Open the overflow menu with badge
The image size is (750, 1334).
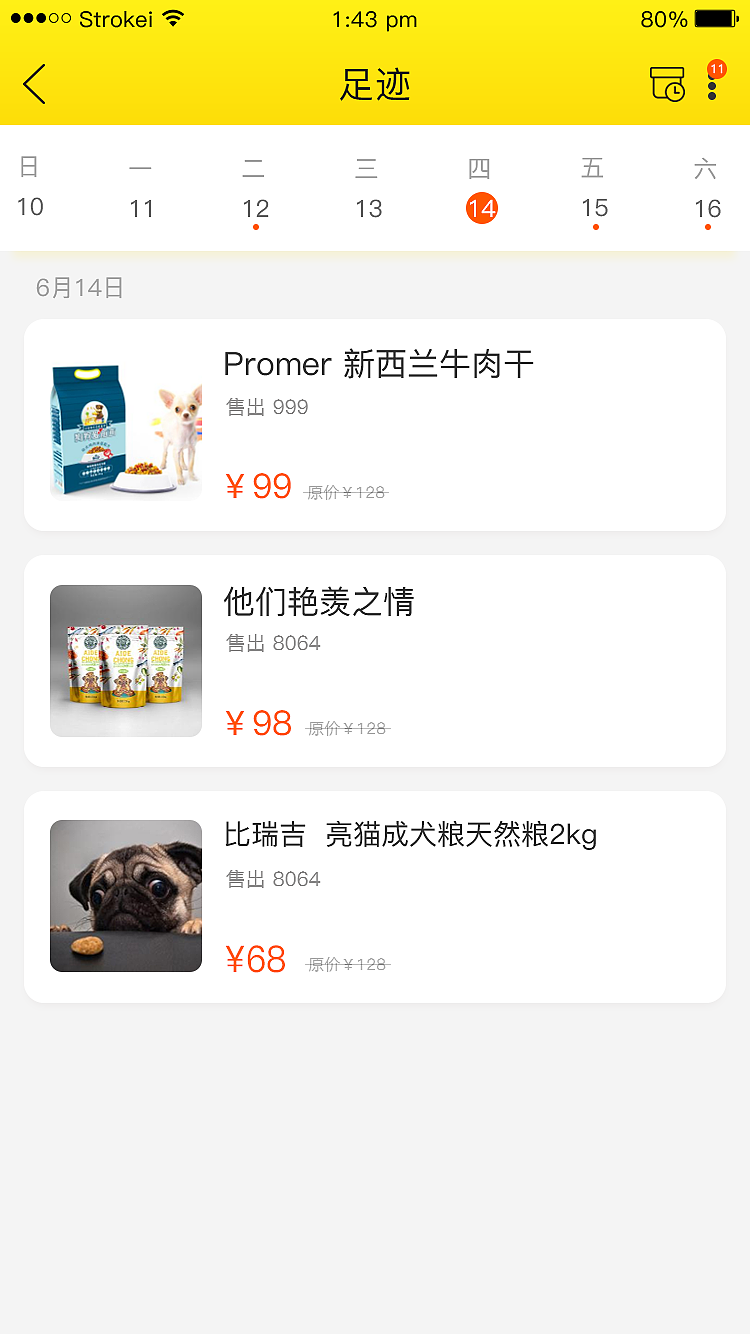712,85
